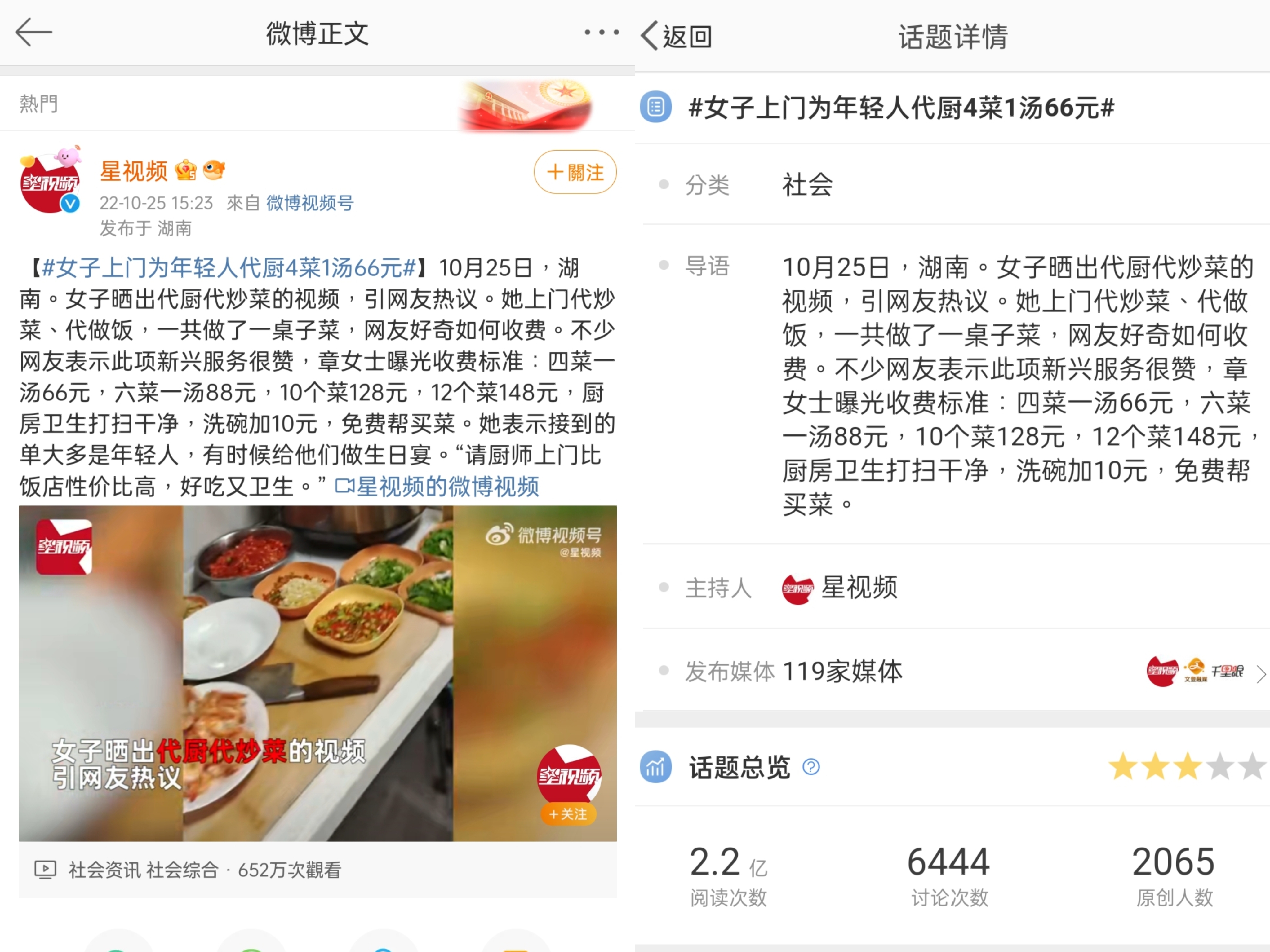
Task: Open the hashtag link in the post text
Action: (229, 267)
